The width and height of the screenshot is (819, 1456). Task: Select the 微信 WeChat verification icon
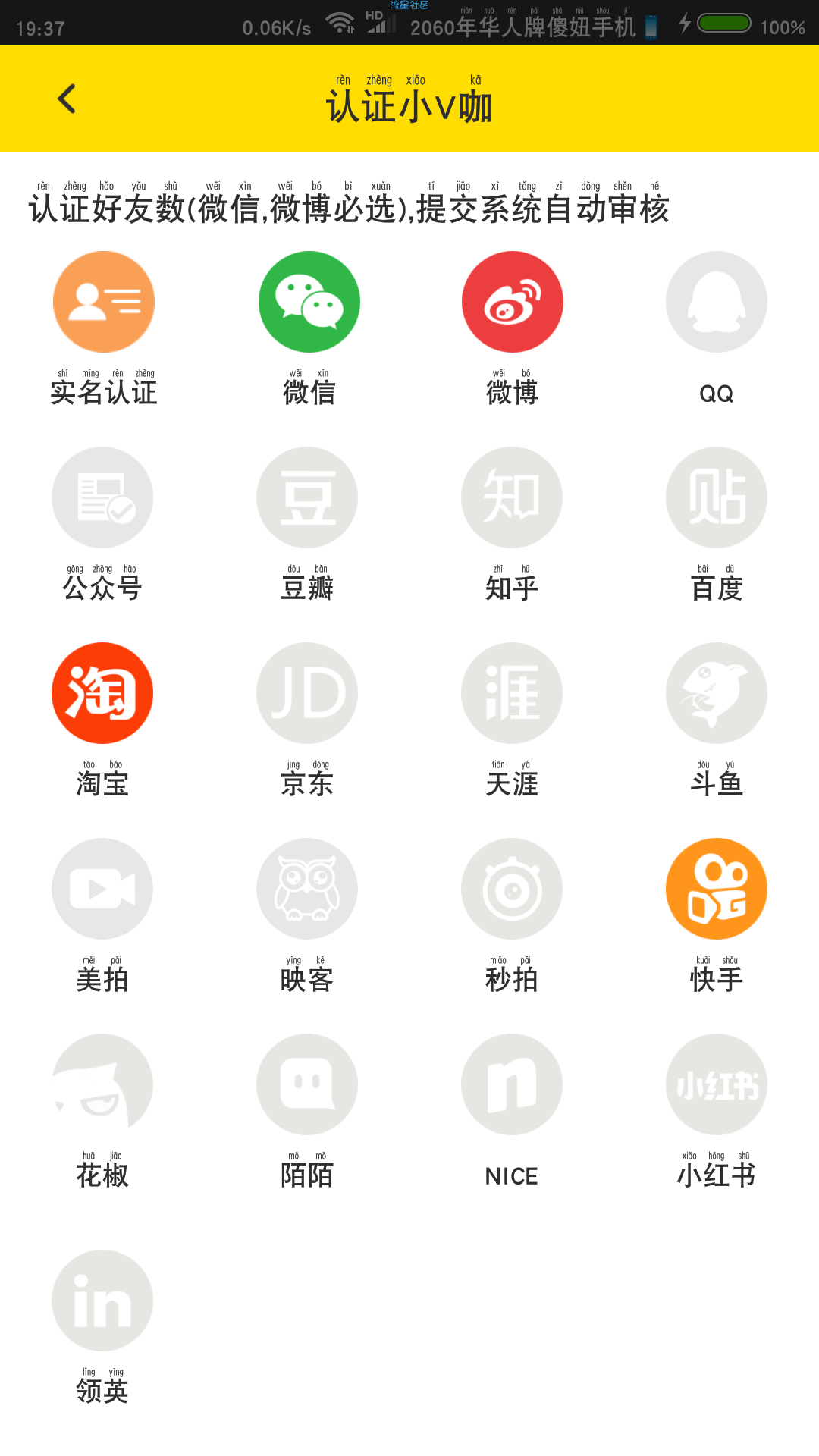click(309, 302)
